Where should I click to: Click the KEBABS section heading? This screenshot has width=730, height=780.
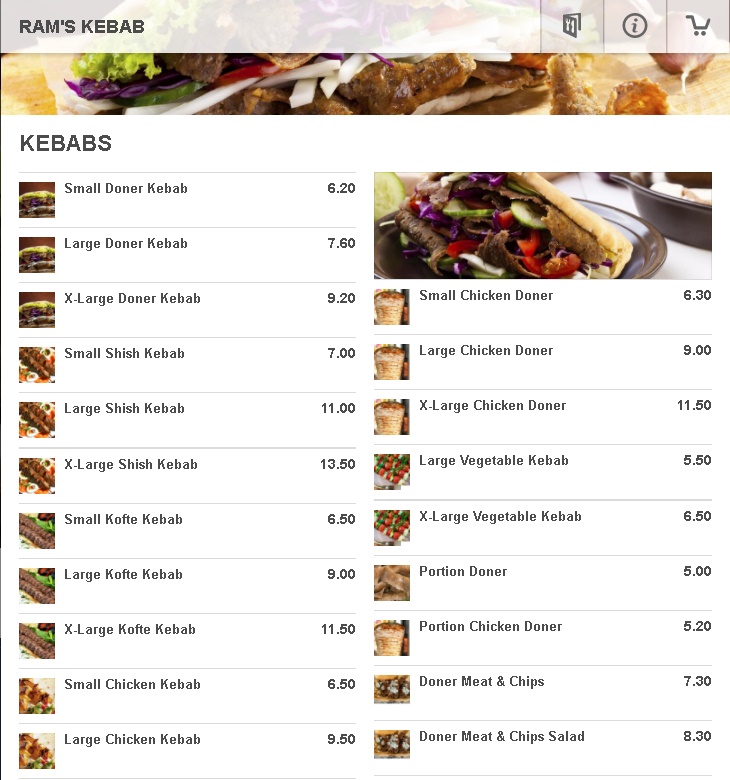point(65,143)
